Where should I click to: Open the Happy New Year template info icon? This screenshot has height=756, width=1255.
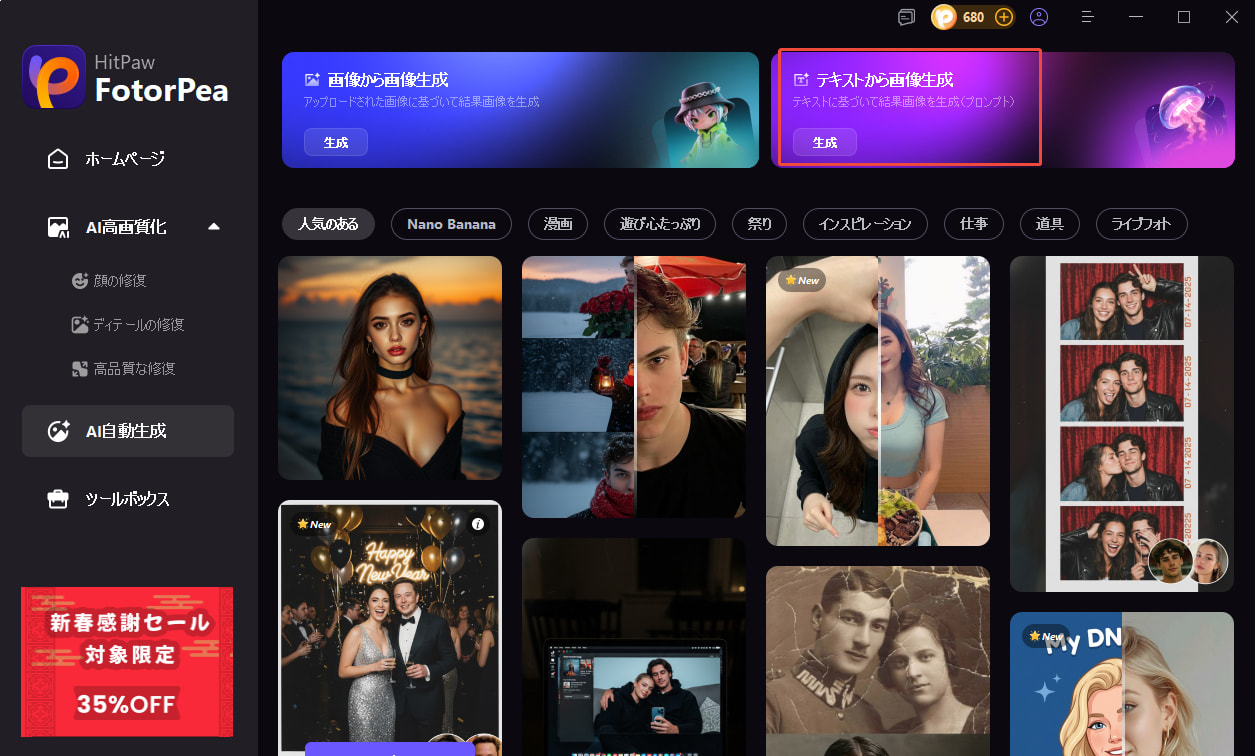pos(478,524)
